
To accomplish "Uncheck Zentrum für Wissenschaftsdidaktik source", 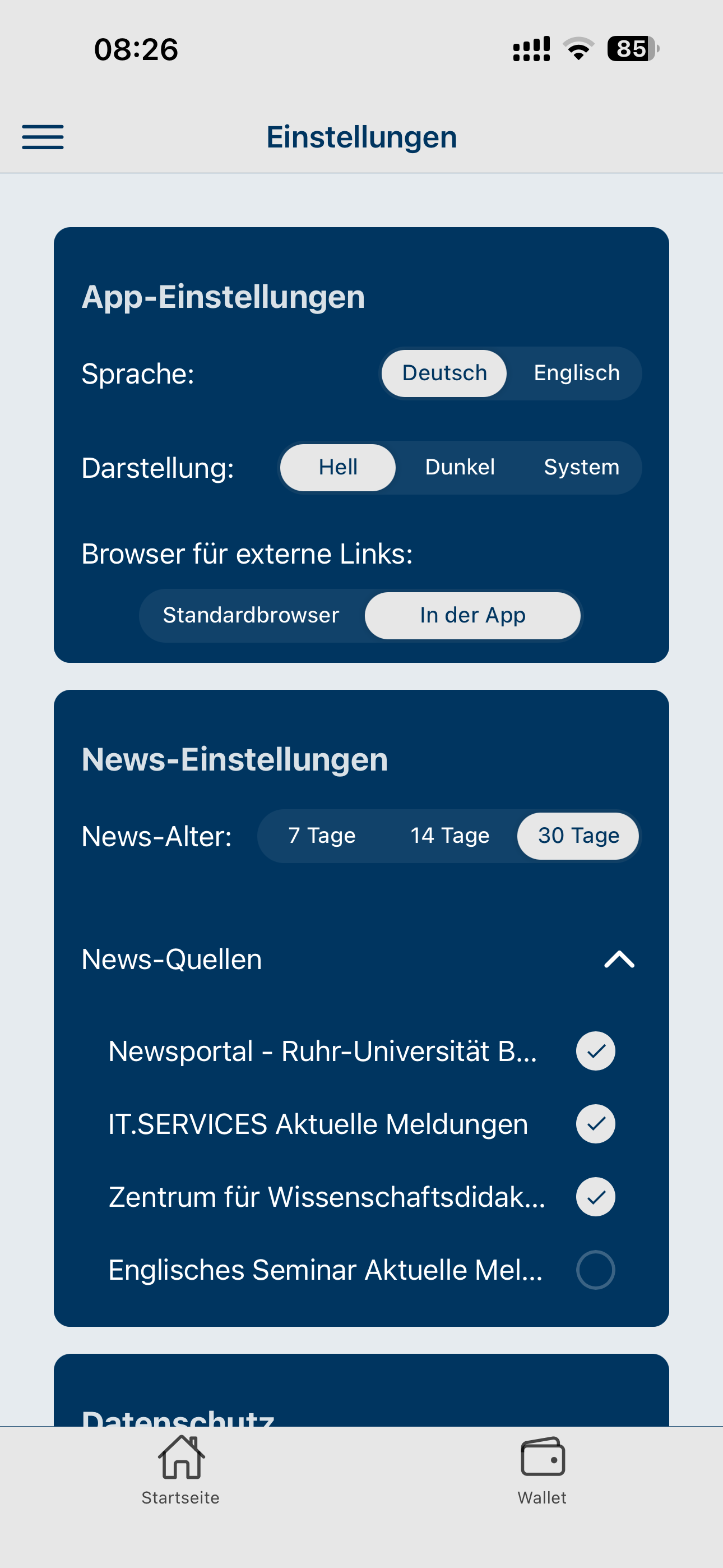I will pyautogui.click(x=596, y=1197).
